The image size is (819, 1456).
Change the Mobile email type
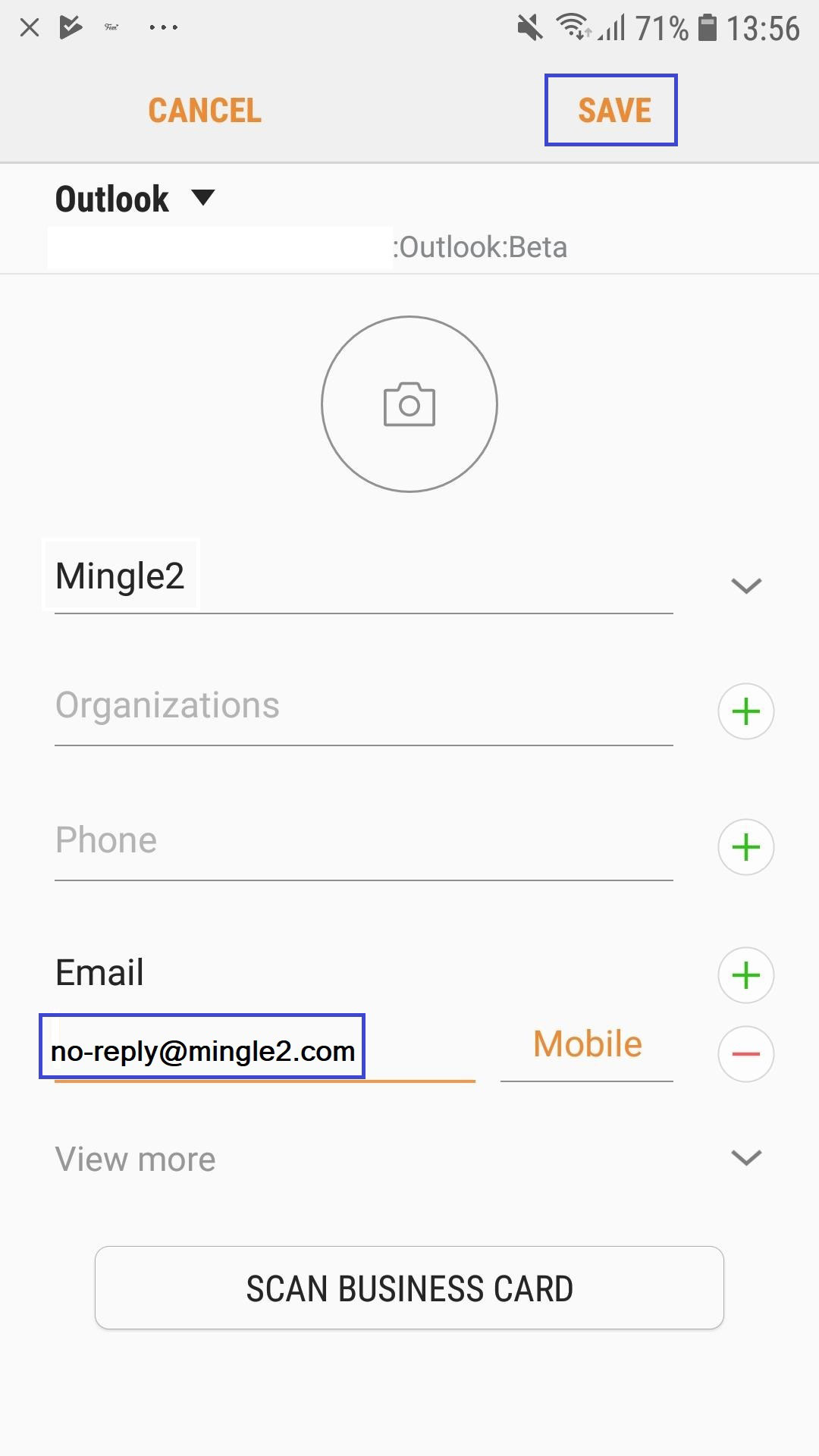(587, 1045)
